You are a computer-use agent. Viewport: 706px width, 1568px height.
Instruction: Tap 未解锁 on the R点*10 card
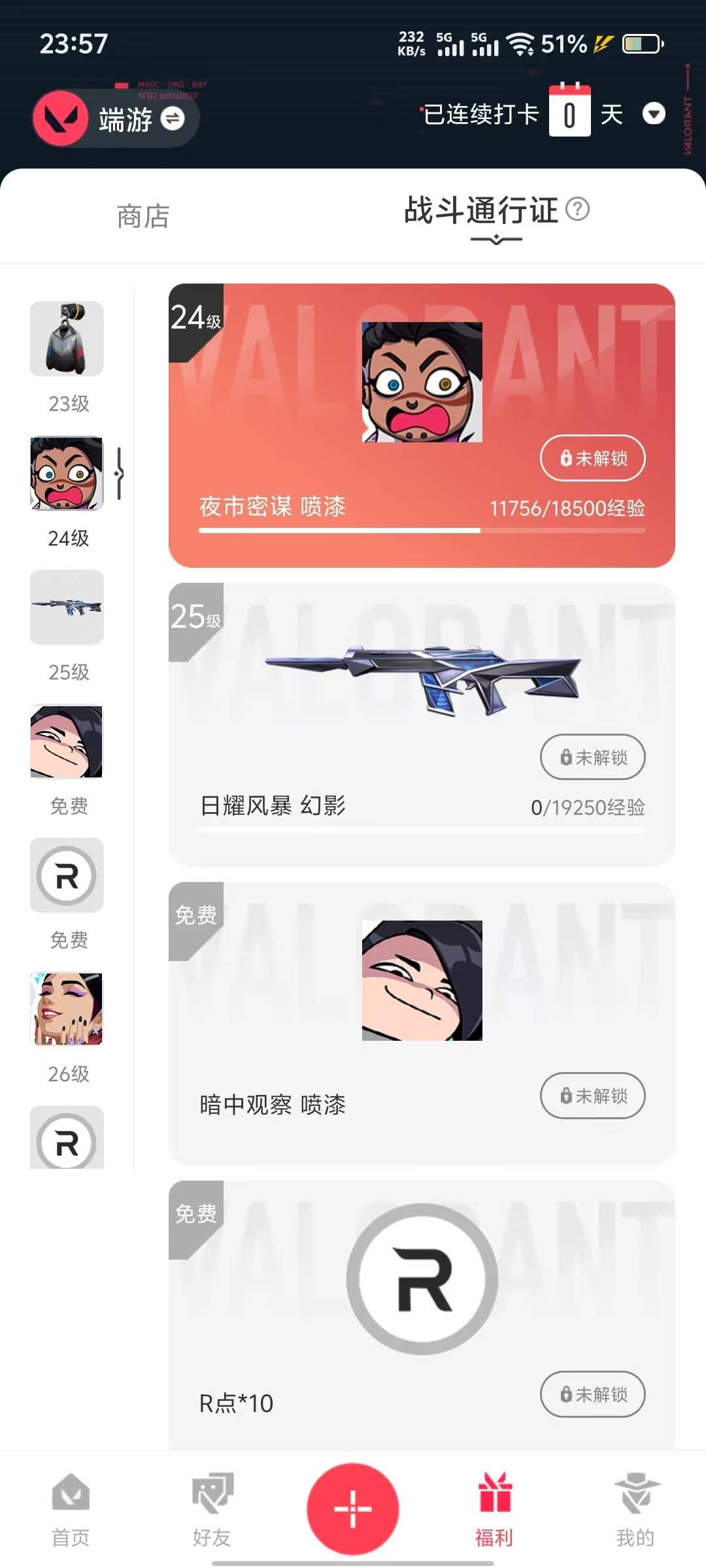tap(592, 1394)
